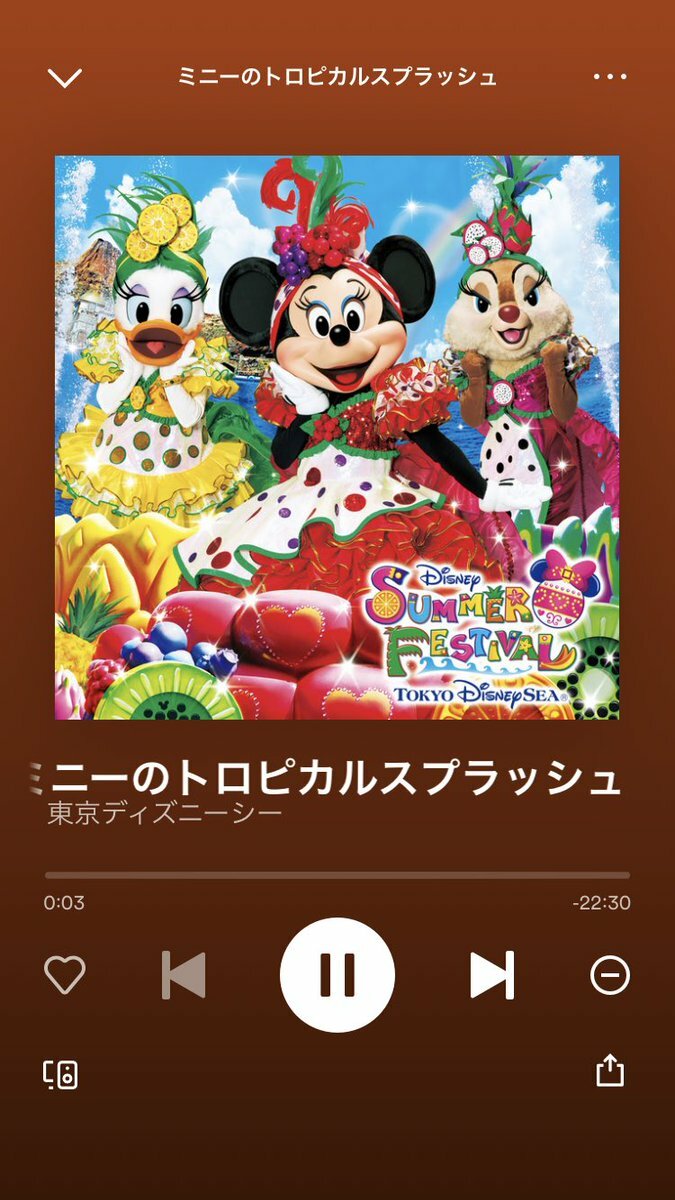The image size is (675, 1200).
Task: Hide this song with the minus icon
Action: click(610, 975)
